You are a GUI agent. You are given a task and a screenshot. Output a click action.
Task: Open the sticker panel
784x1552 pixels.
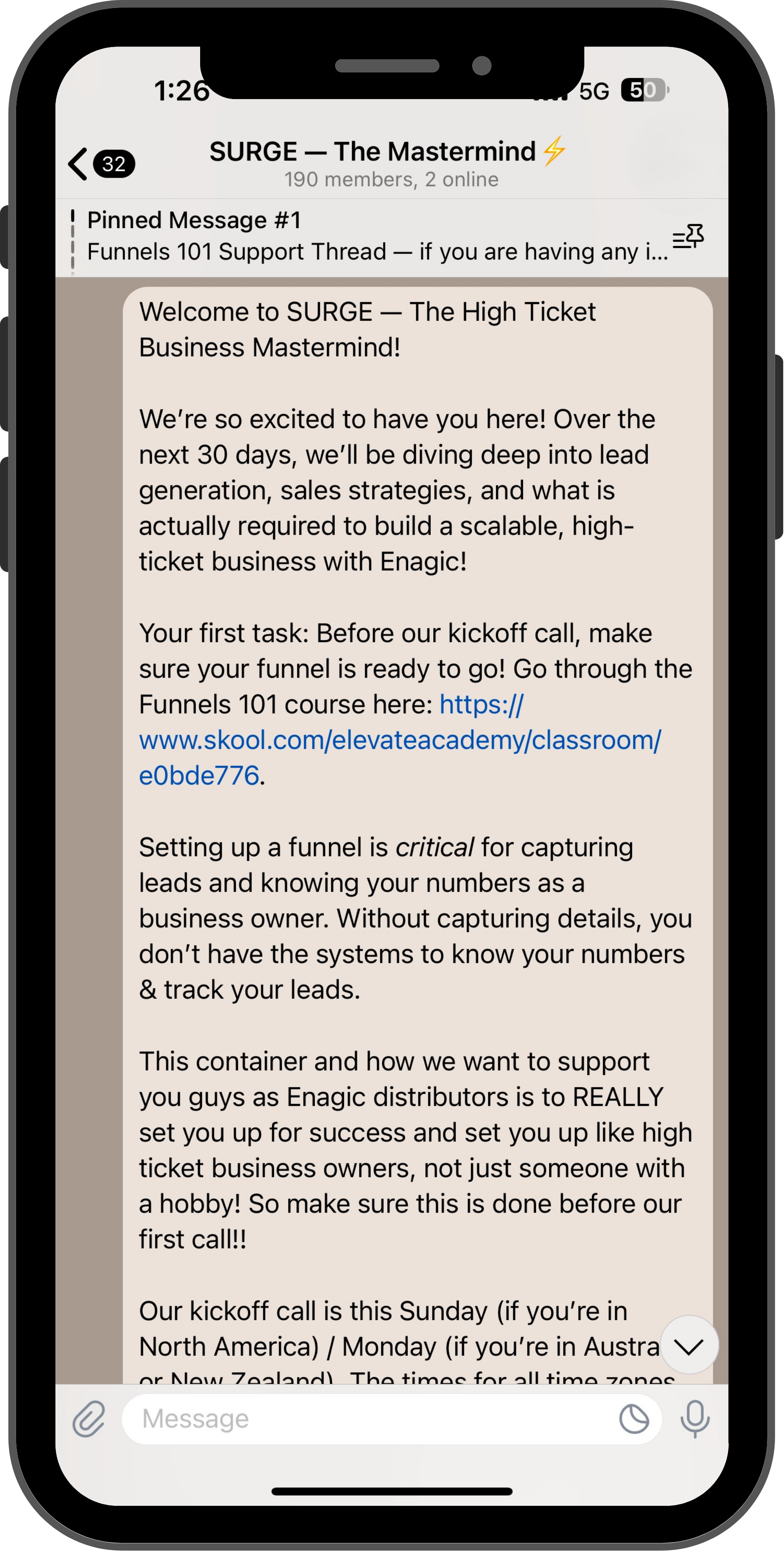(634, 1419)
